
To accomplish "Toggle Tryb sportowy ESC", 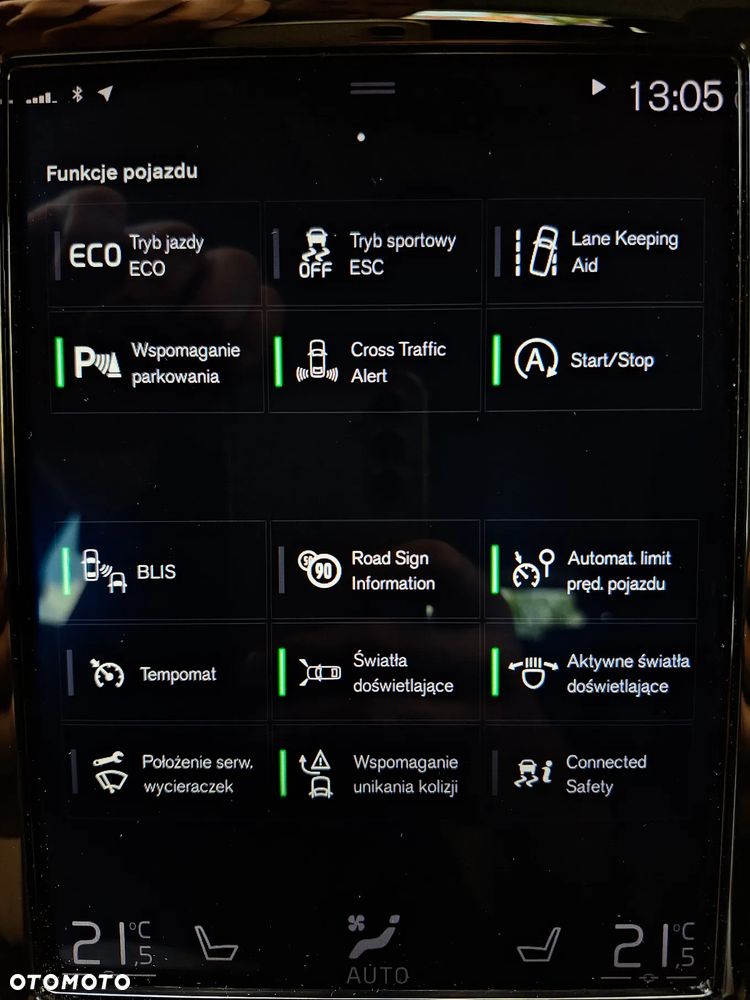I will (x=374, y=253).
